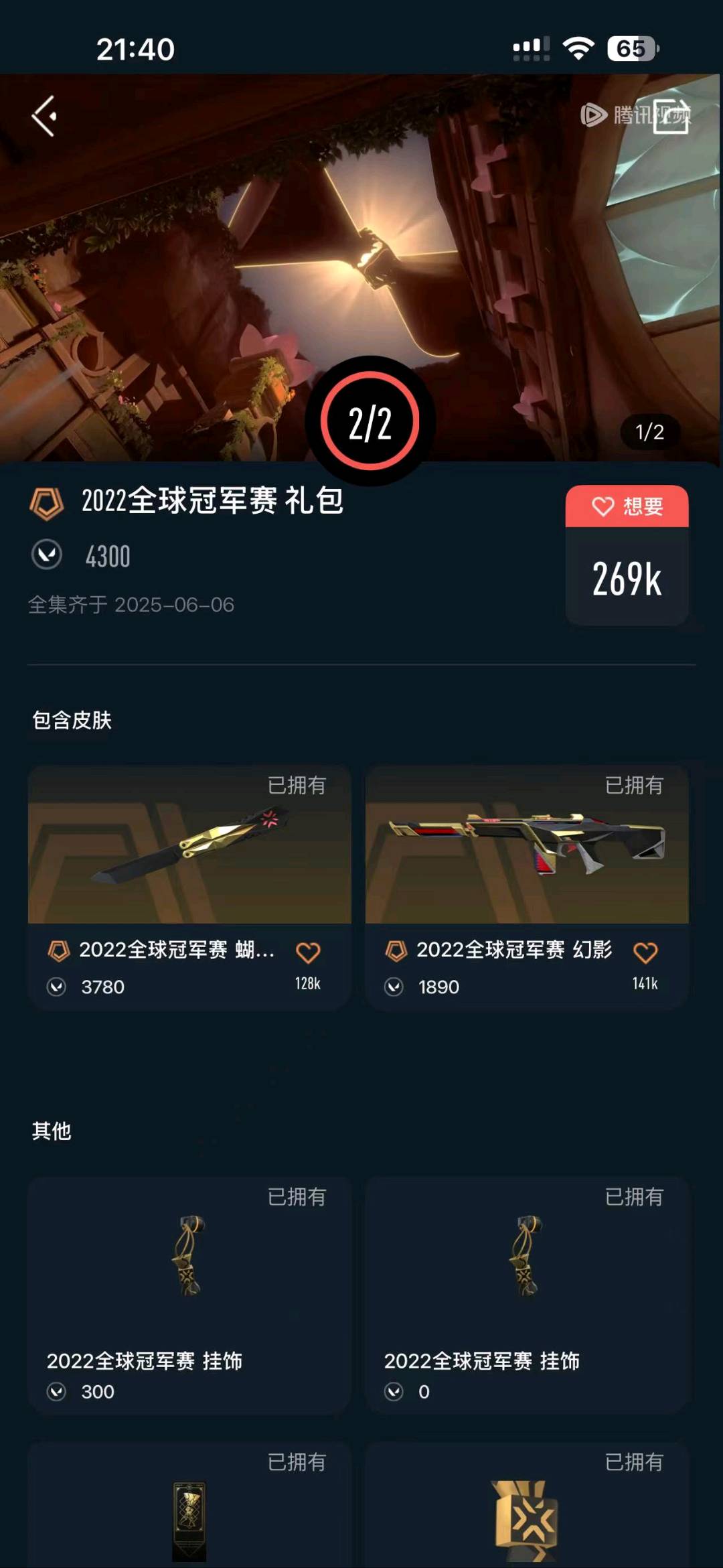
Task: Open the 挂饰 card priced 0
Action: 527,1293
